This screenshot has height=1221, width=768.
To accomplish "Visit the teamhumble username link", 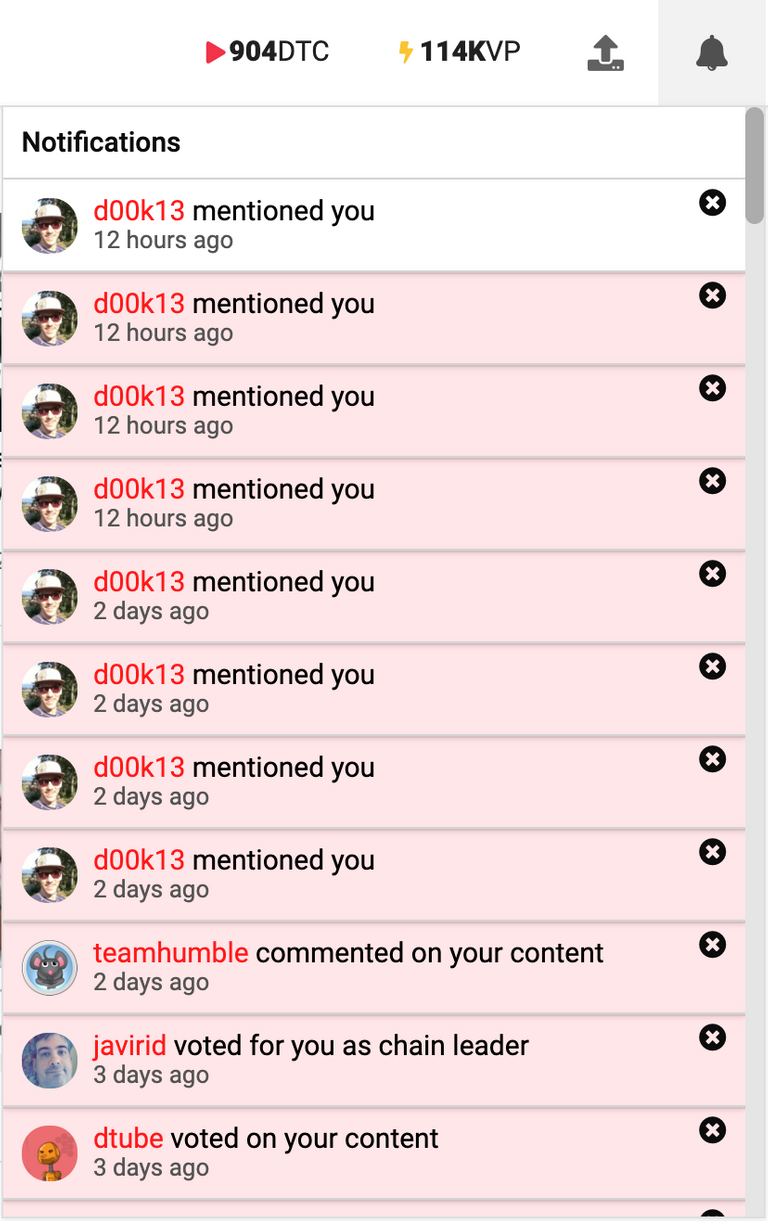I will coord(170,953).
